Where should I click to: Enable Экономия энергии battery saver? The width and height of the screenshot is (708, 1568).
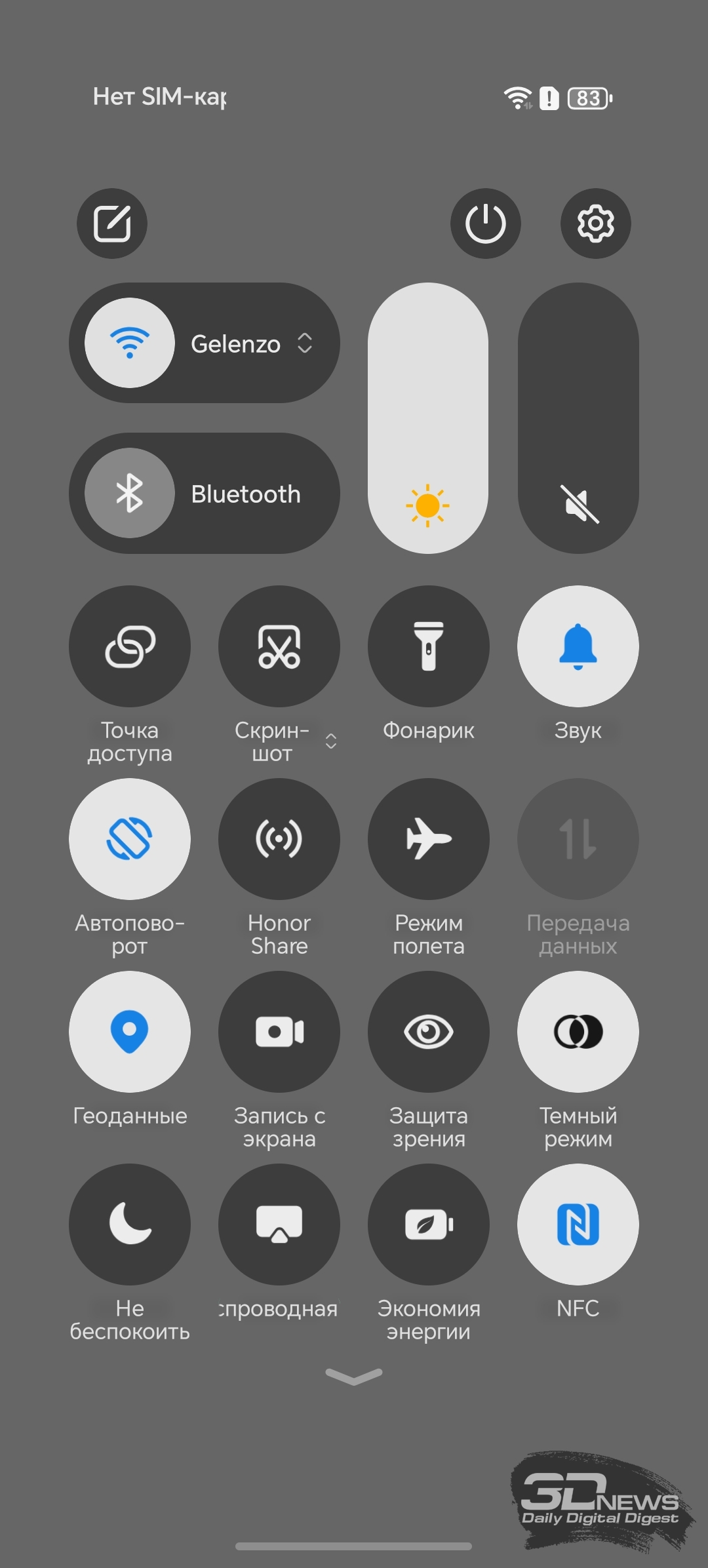point(429,1225)
